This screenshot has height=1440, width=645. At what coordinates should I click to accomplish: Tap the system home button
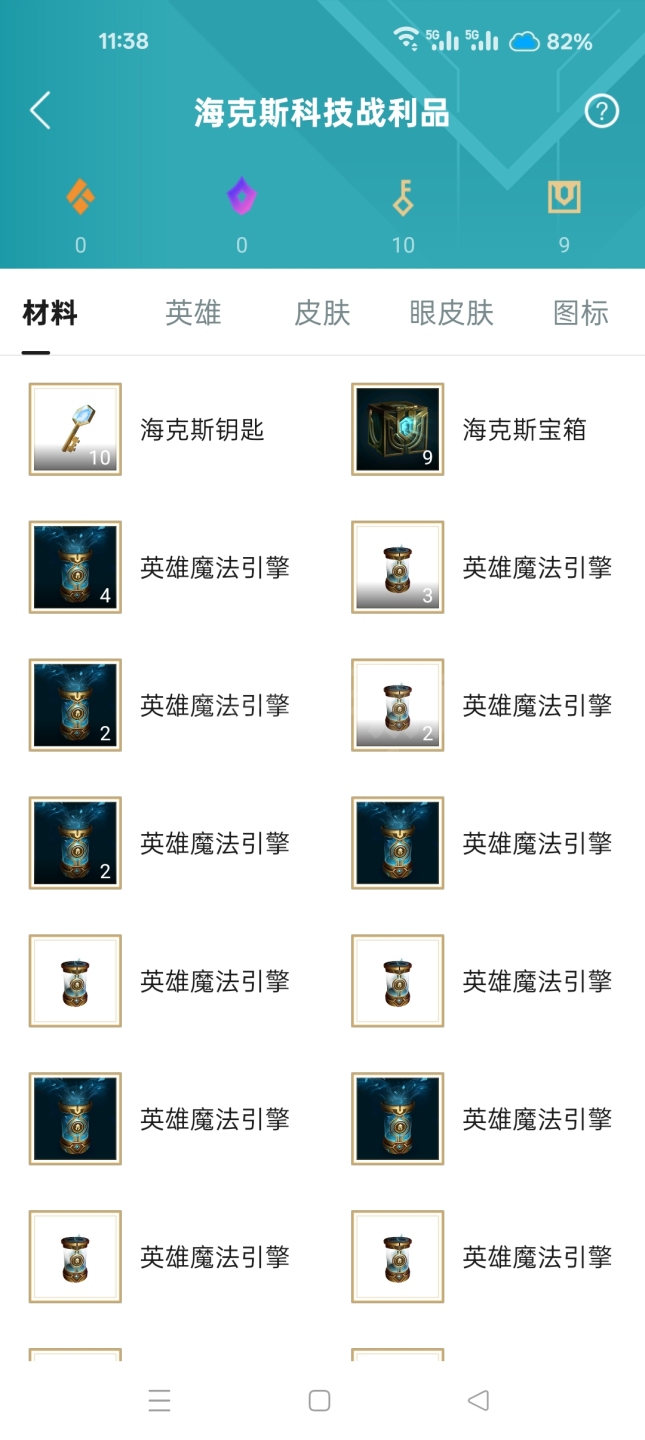[x=319, y=1400]
